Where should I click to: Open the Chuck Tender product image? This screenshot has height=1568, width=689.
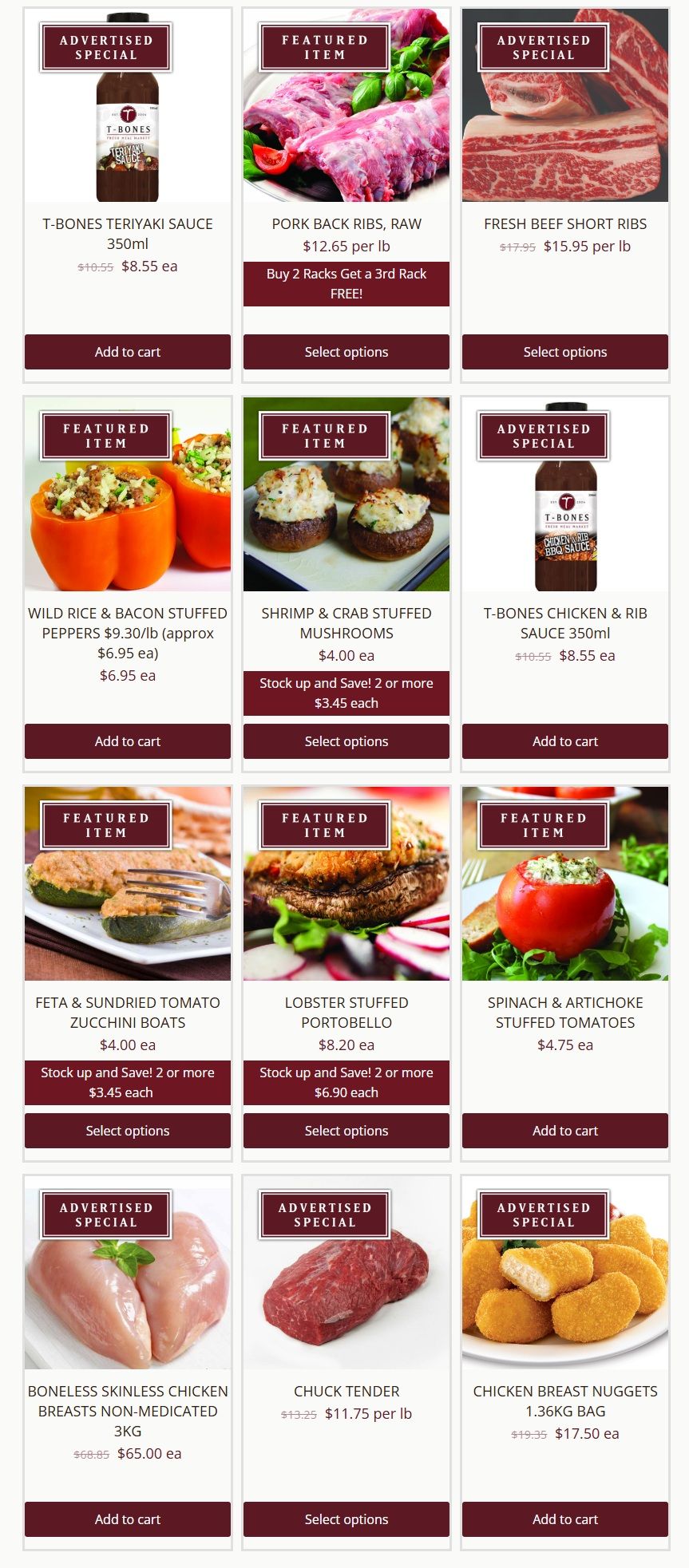(x=346, y=1293)
